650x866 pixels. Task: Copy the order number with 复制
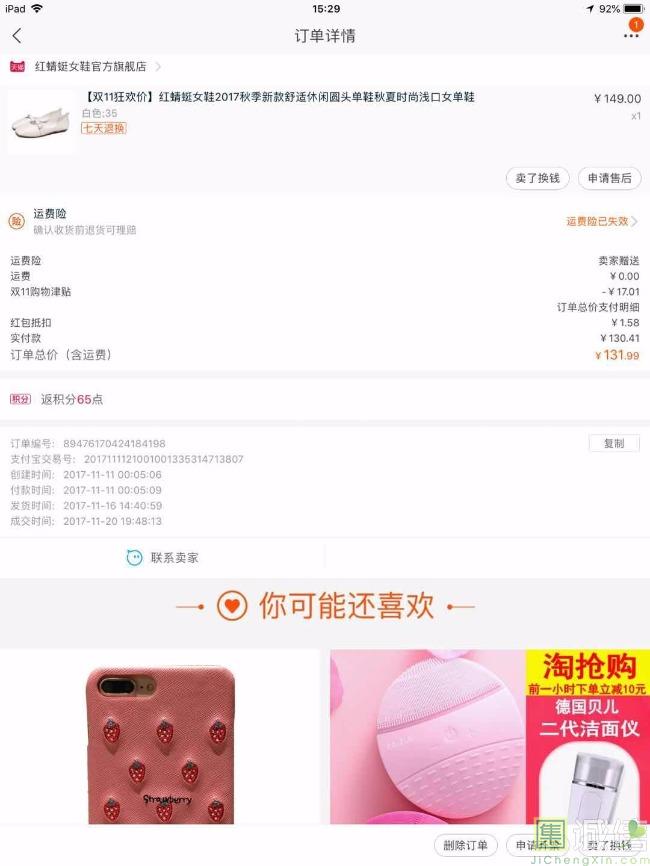[x=613, y=443]
